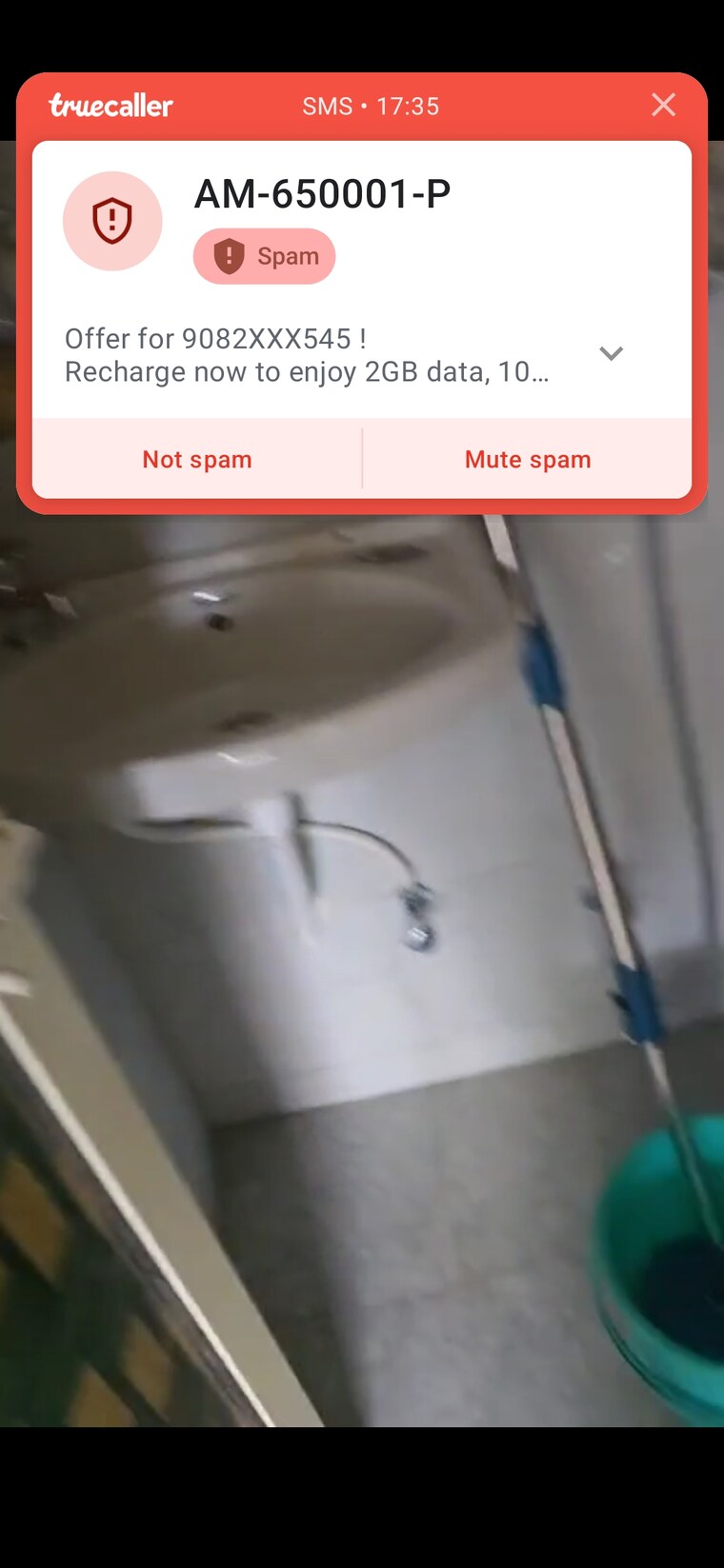
Task: Dismiss the Truecaller SMS popup
Action: [663, 105]
